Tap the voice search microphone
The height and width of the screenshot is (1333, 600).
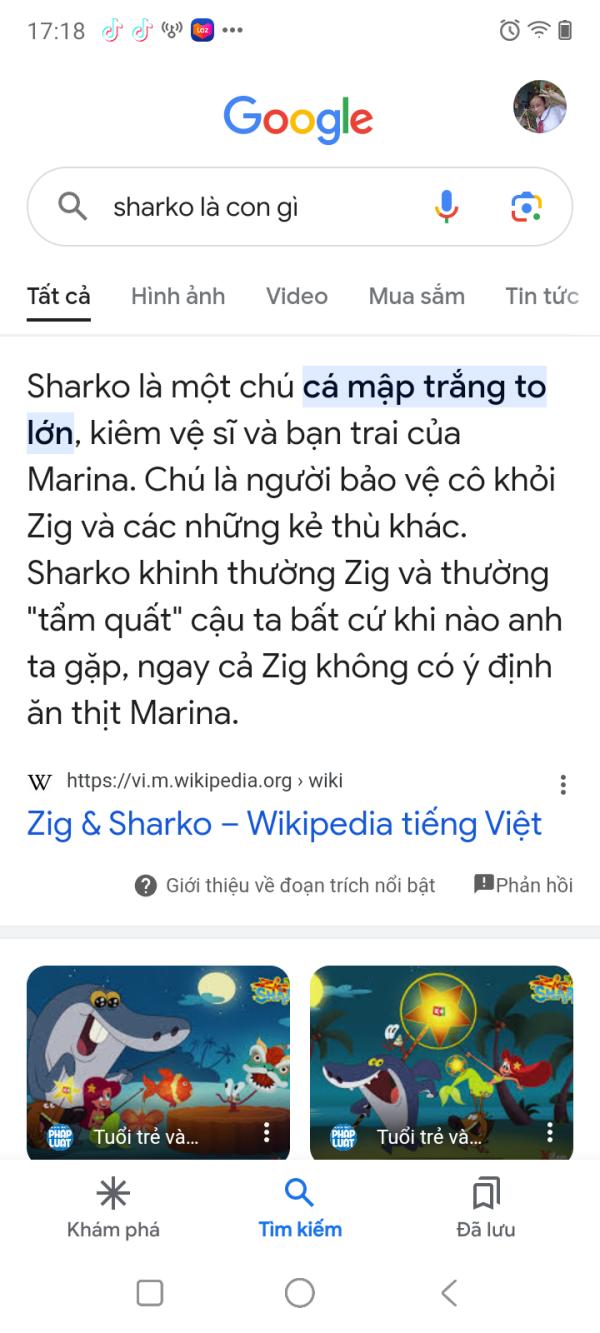tap(446, 207)
